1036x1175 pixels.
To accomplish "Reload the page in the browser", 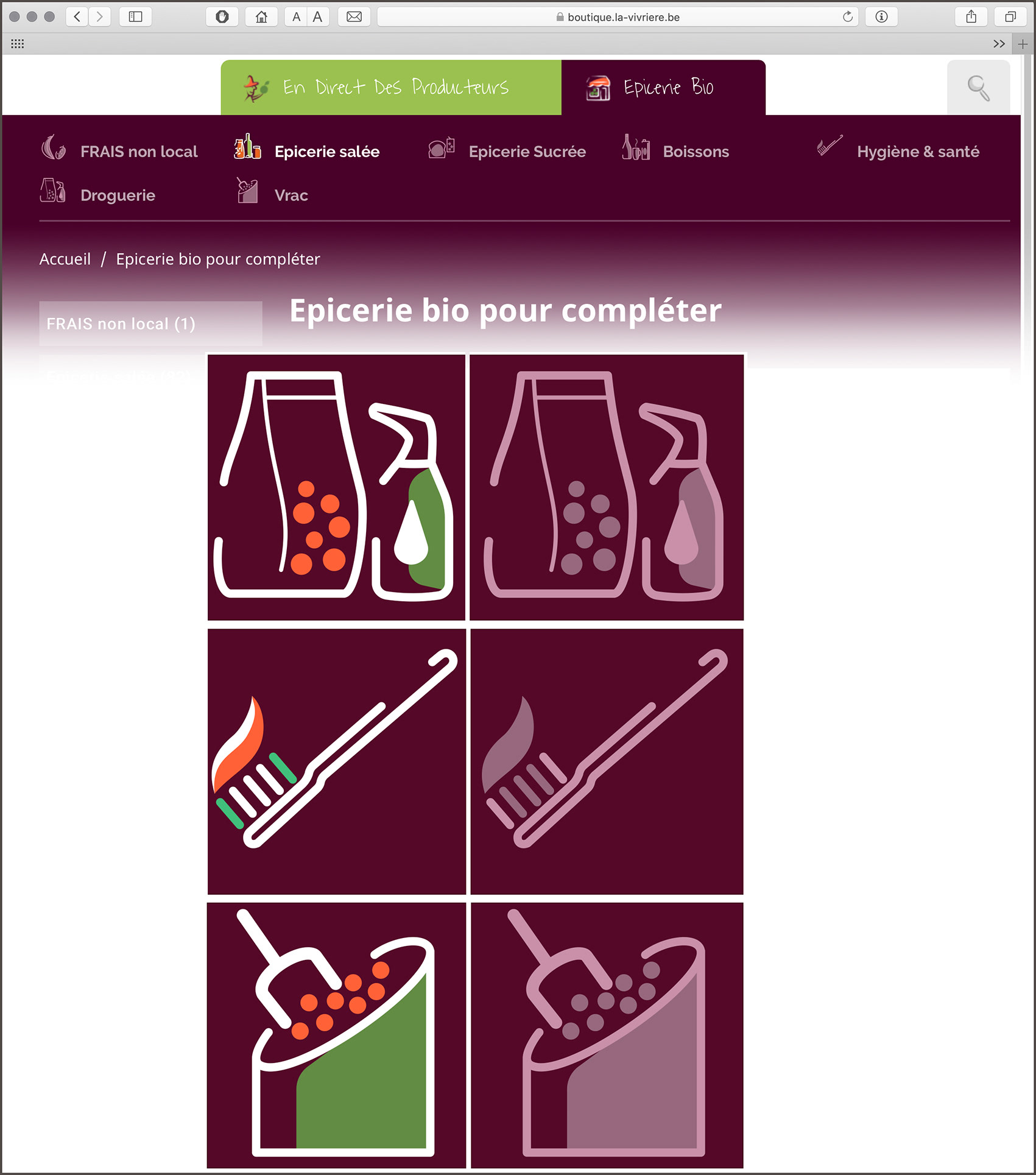I will click(847, 17).
